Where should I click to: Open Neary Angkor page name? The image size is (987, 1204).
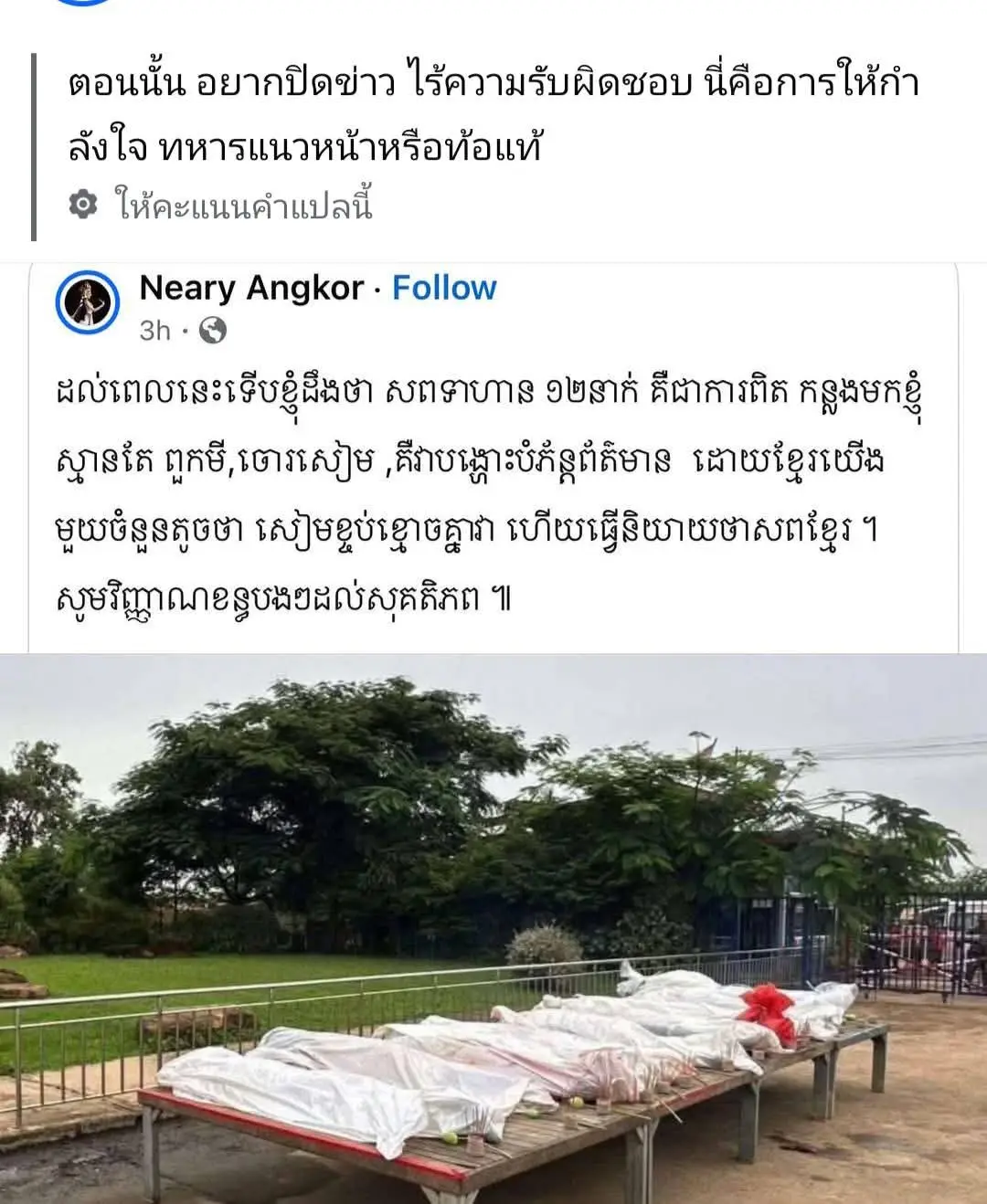(251, 289)
